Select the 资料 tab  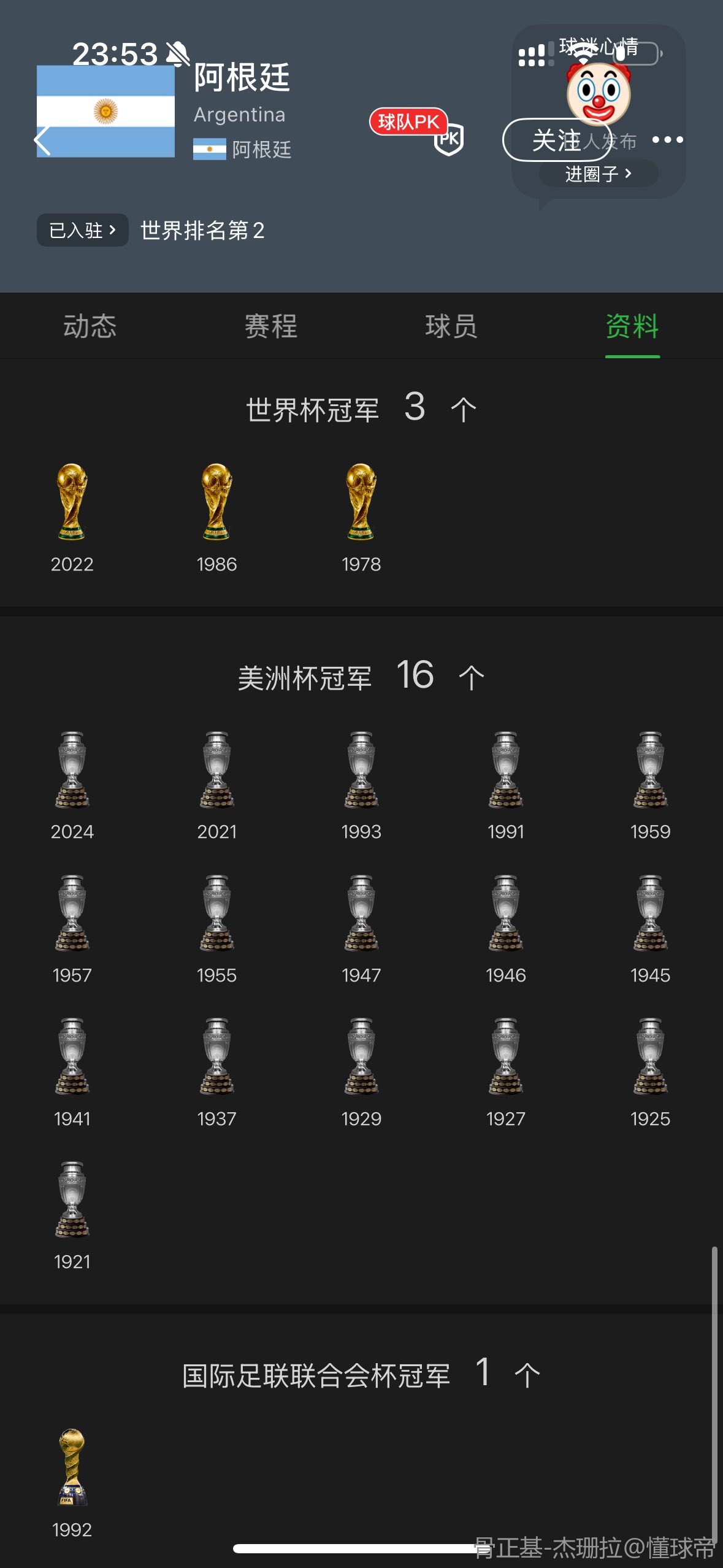(632, 326)
